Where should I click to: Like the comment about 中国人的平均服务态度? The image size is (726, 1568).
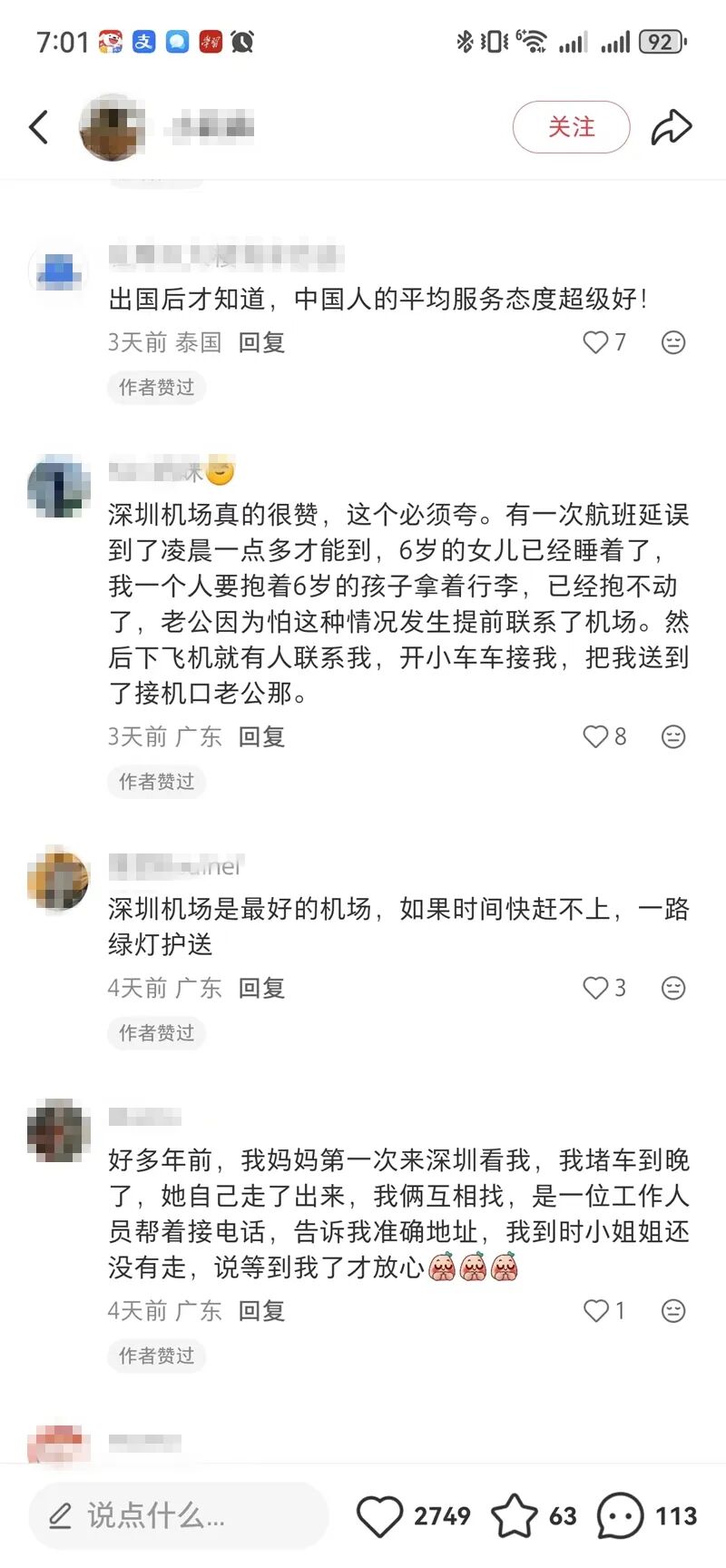coord(595,342)
